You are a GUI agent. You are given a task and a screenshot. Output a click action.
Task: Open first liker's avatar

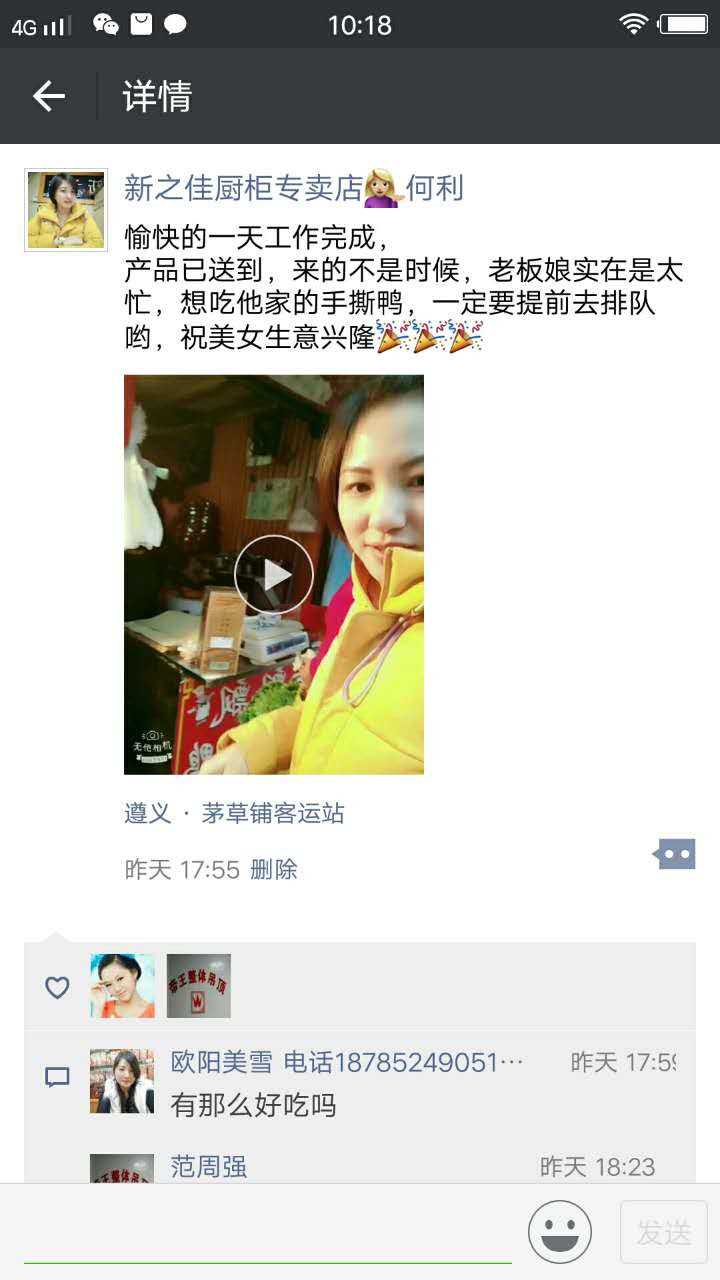click(123, 986)
